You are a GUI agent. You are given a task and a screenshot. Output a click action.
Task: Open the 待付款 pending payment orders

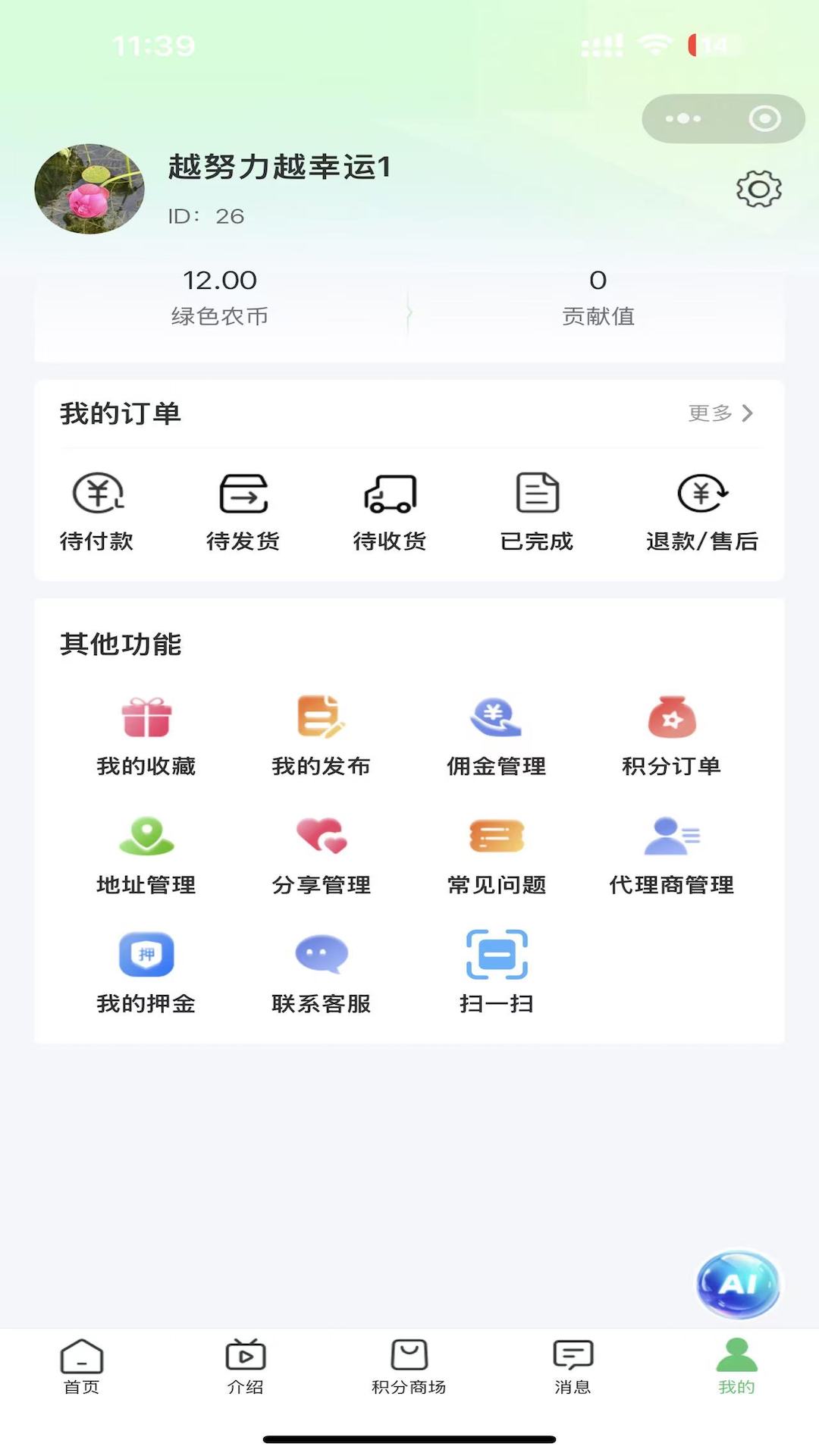pos(97,508)
